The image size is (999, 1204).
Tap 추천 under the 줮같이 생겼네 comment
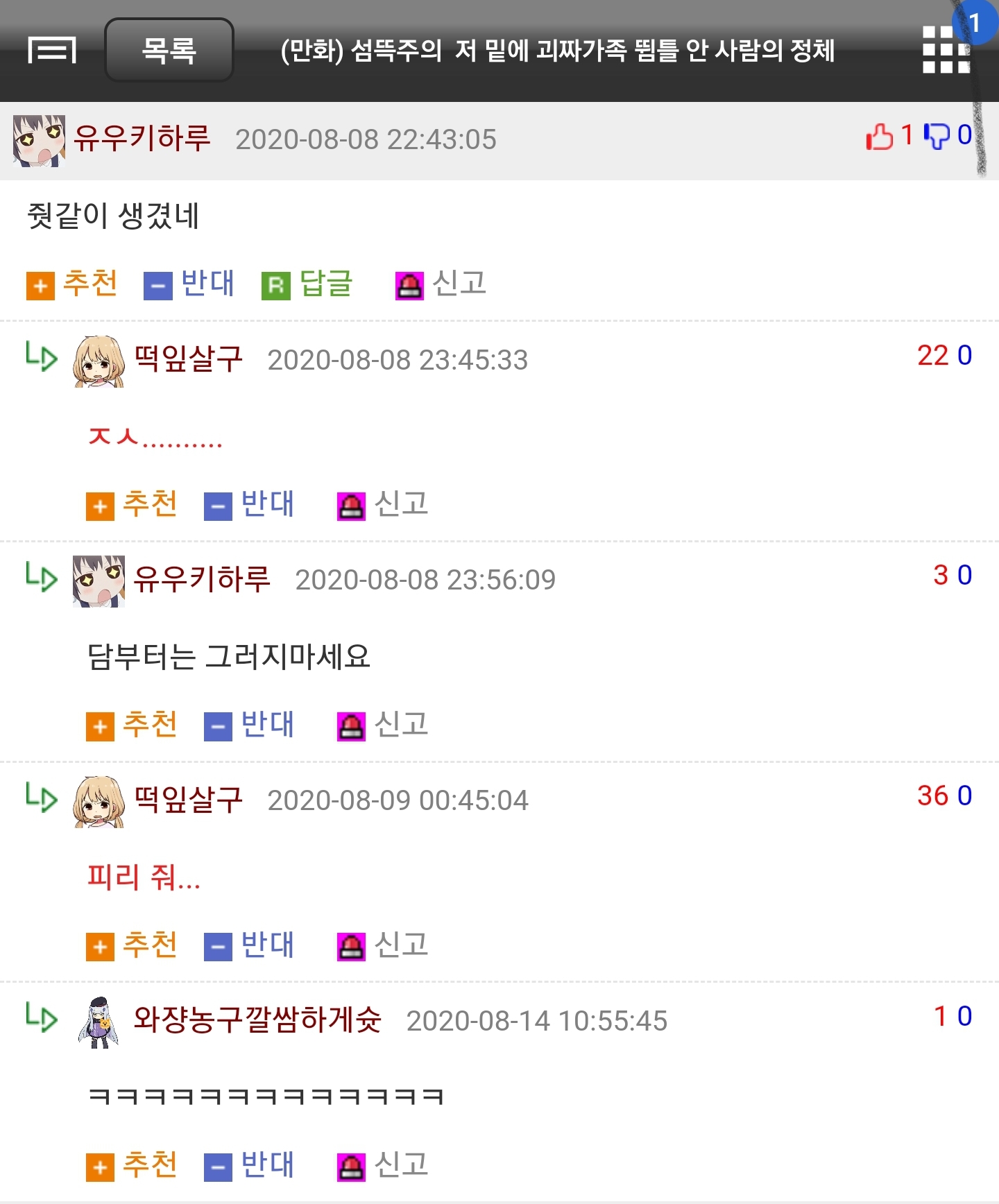click(x=72, y=284)
